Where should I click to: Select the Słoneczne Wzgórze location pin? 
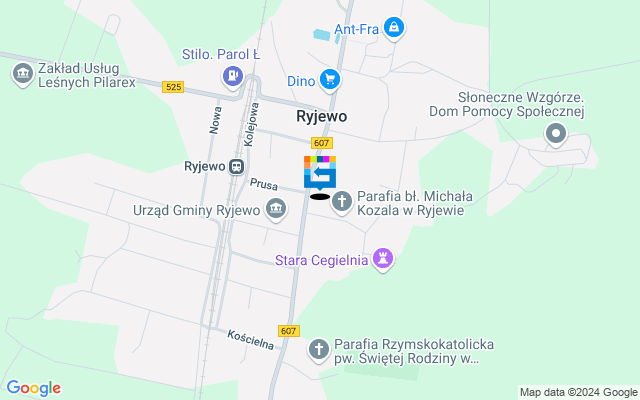pos(555,135)
